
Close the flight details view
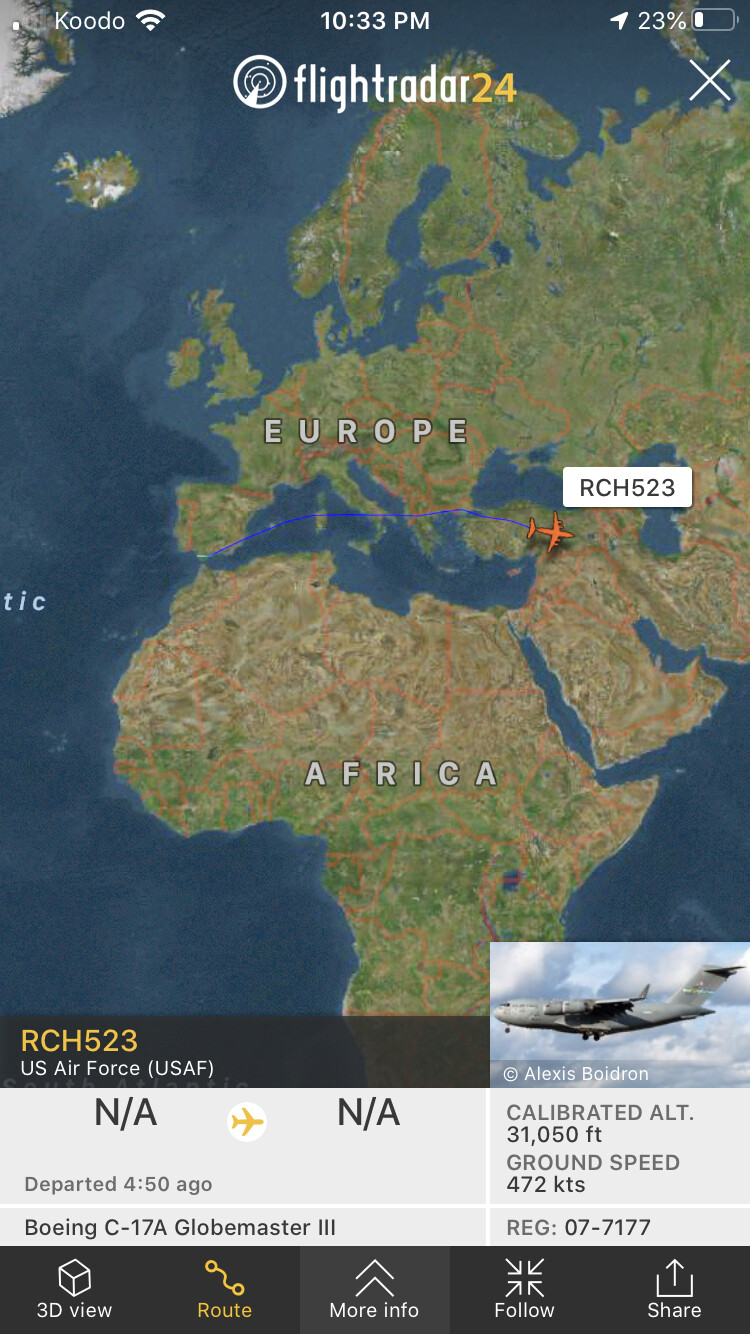(710, 81)
